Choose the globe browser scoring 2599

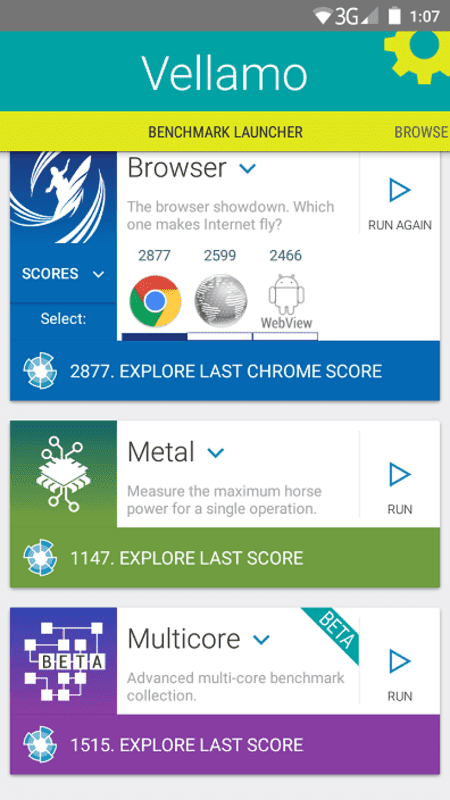pyautogui.click(x=220, y=300)
